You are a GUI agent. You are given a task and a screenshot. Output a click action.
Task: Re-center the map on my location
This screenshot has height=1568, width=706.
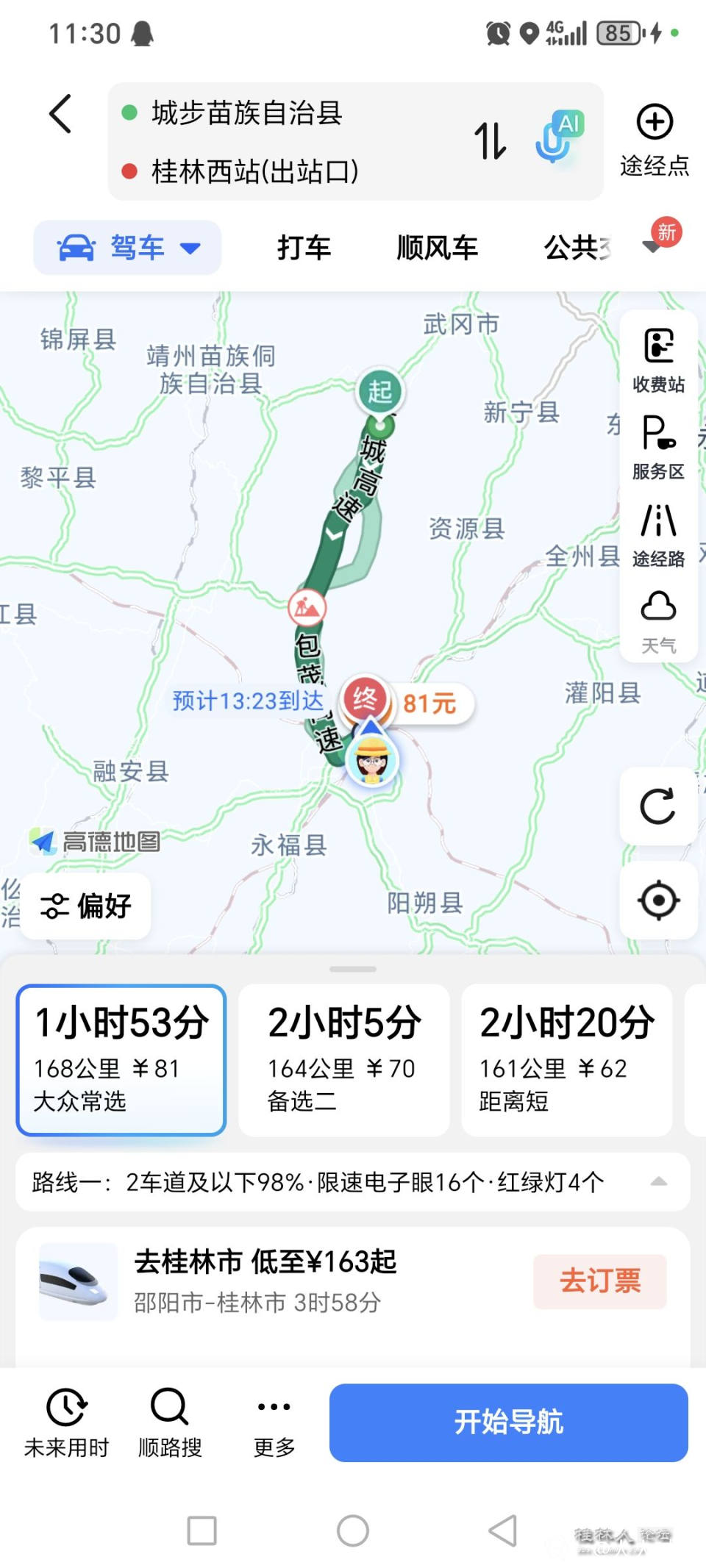coord(658,900)
